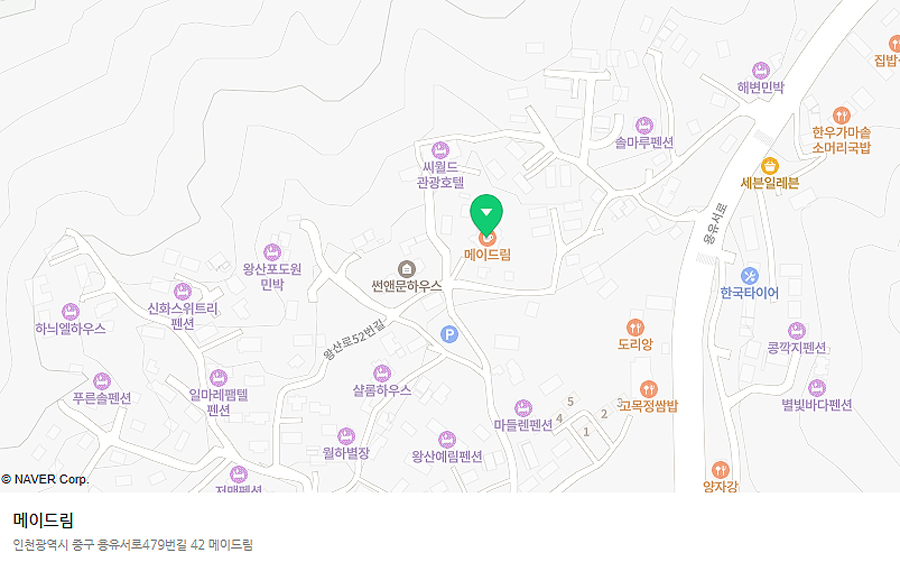Tap the green location marker pin
The image size is (900, 562).
(x=486, y=211)
